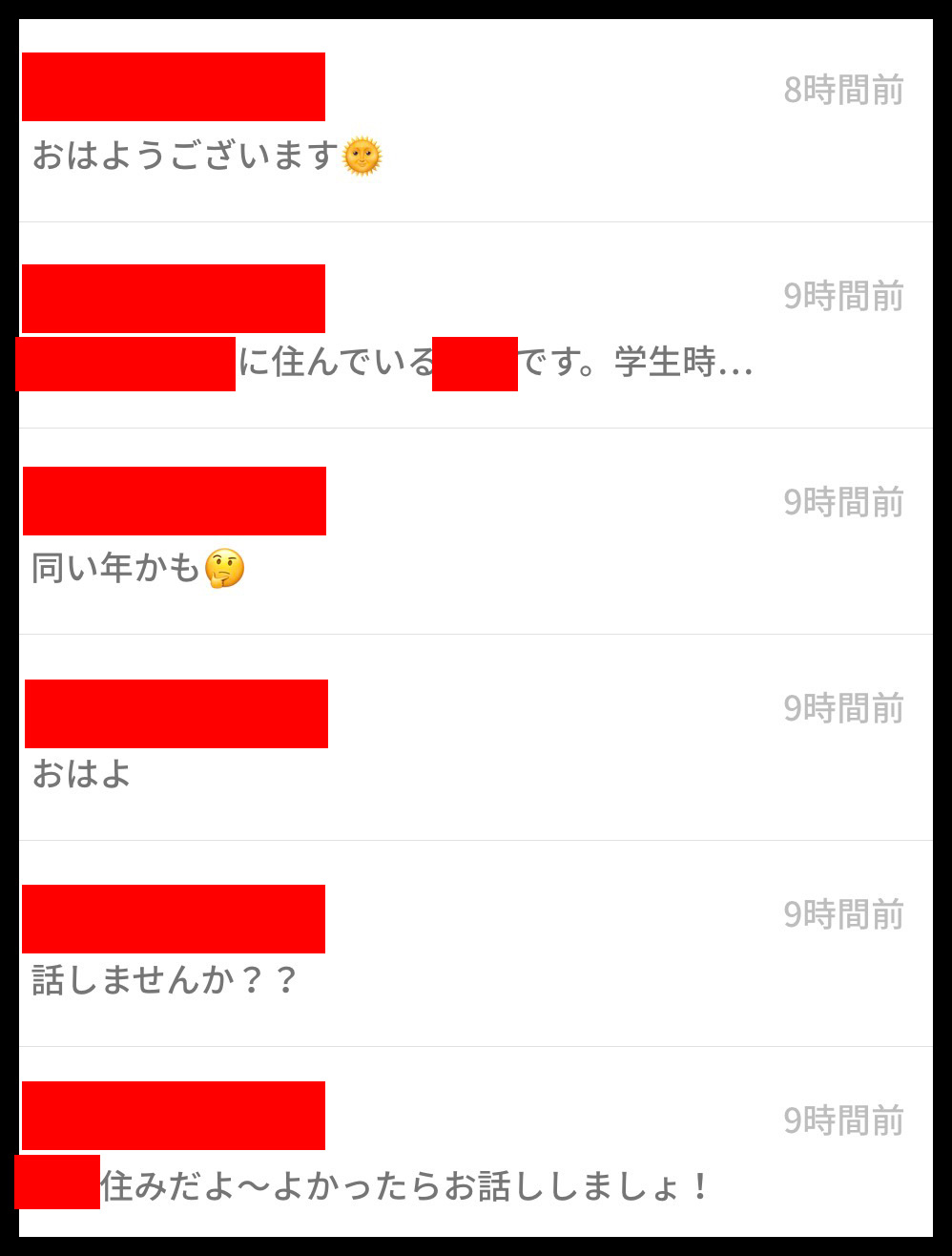Open the message ending with よかったらお話ししましょ！

coord(404,1186)
